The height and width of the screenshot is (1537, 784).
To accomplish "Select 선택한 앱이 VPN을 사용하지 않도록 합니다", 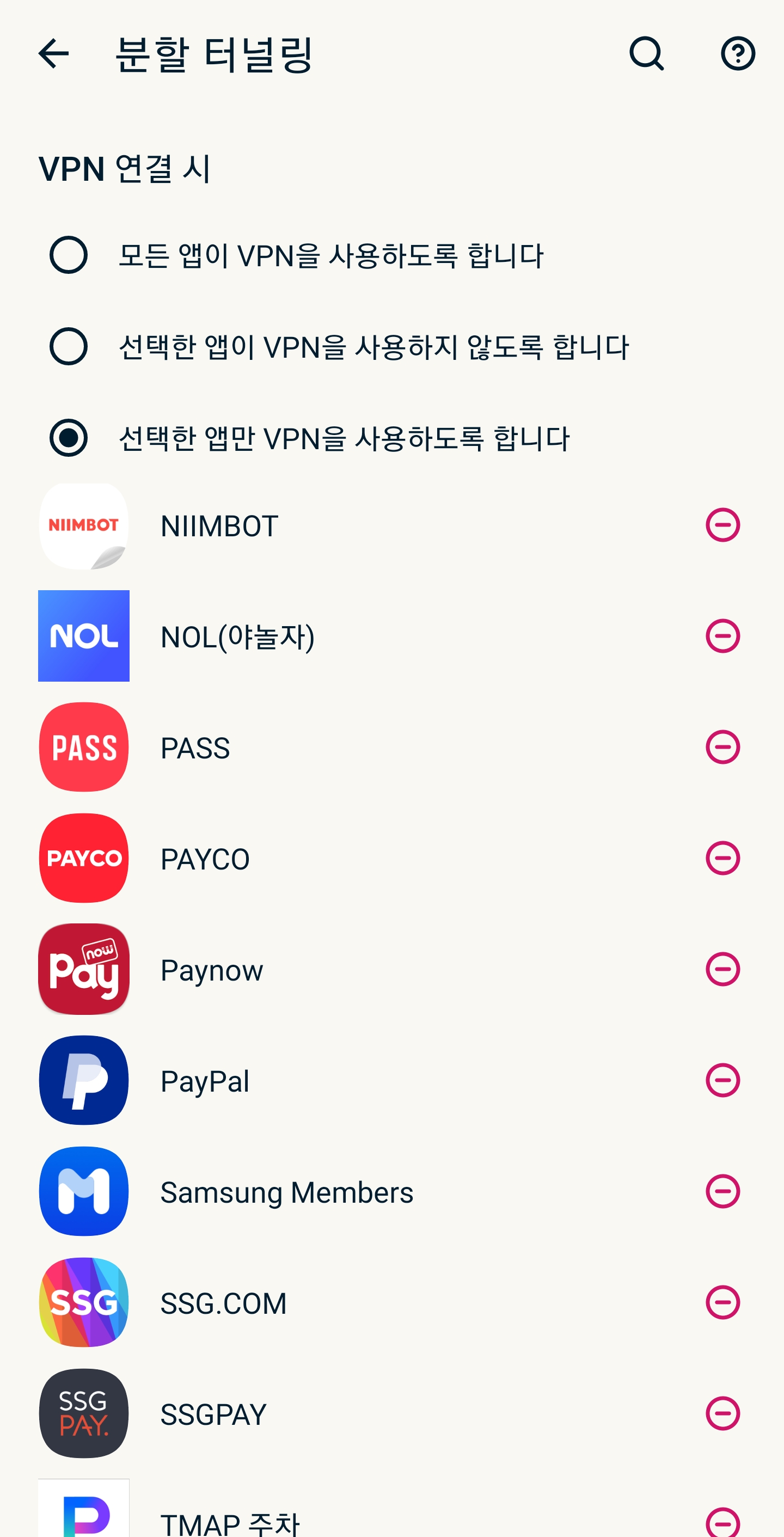I will 69,346.
